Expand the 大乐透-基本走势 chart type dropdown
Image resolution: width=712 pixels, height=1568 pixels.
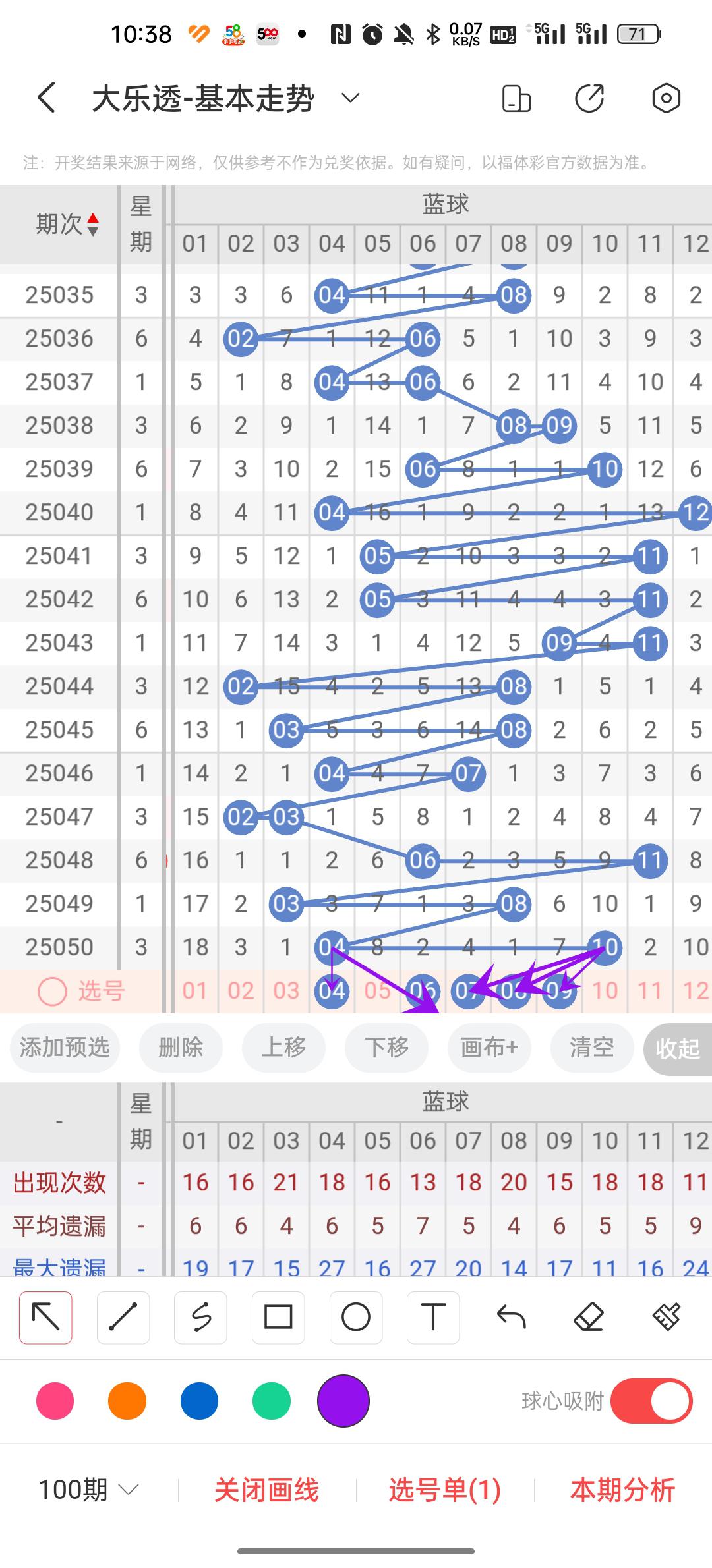(x=350, y=99)
